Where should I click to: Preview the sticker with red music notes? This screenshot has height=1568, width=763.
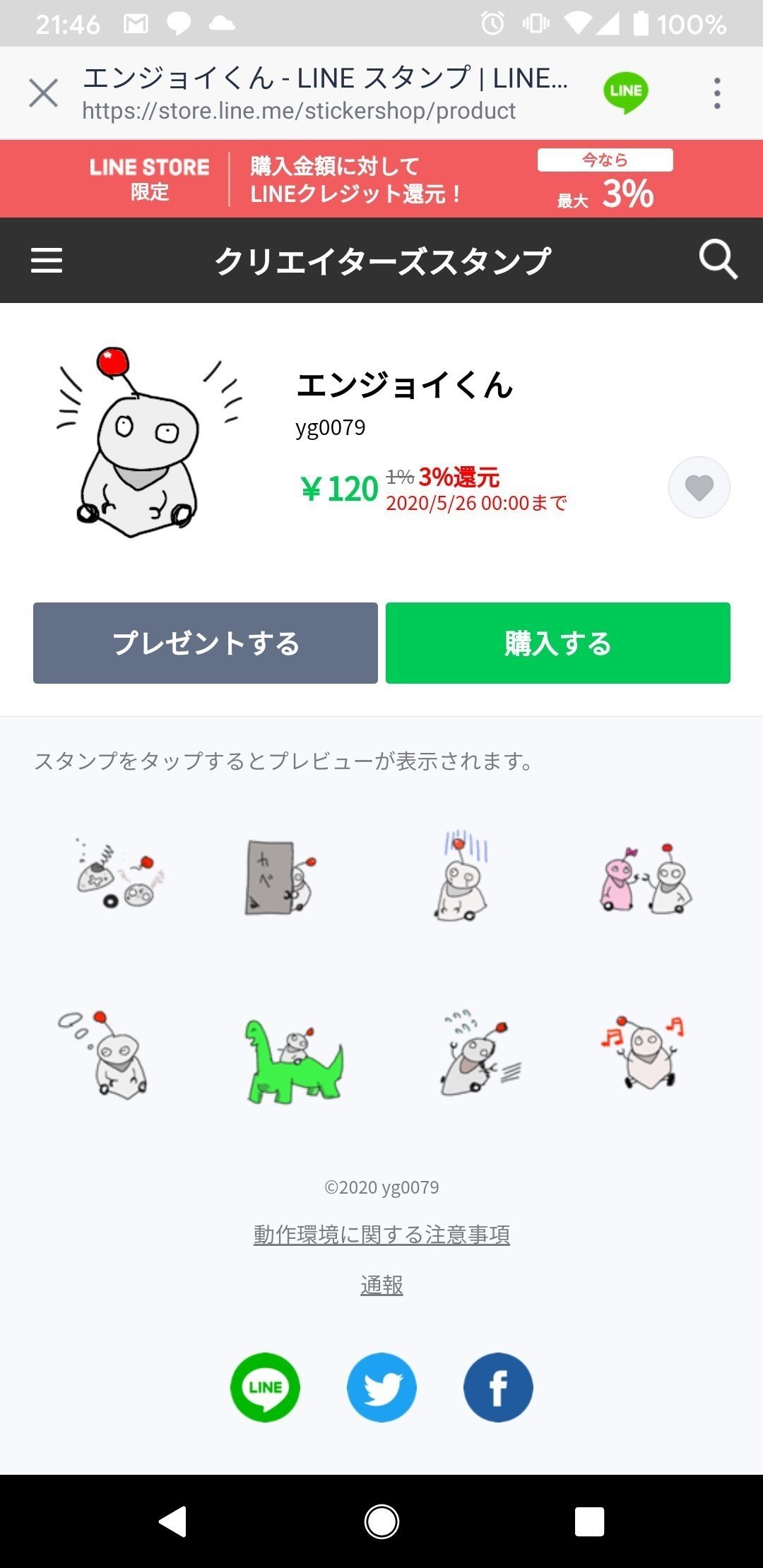[644, 1052]
